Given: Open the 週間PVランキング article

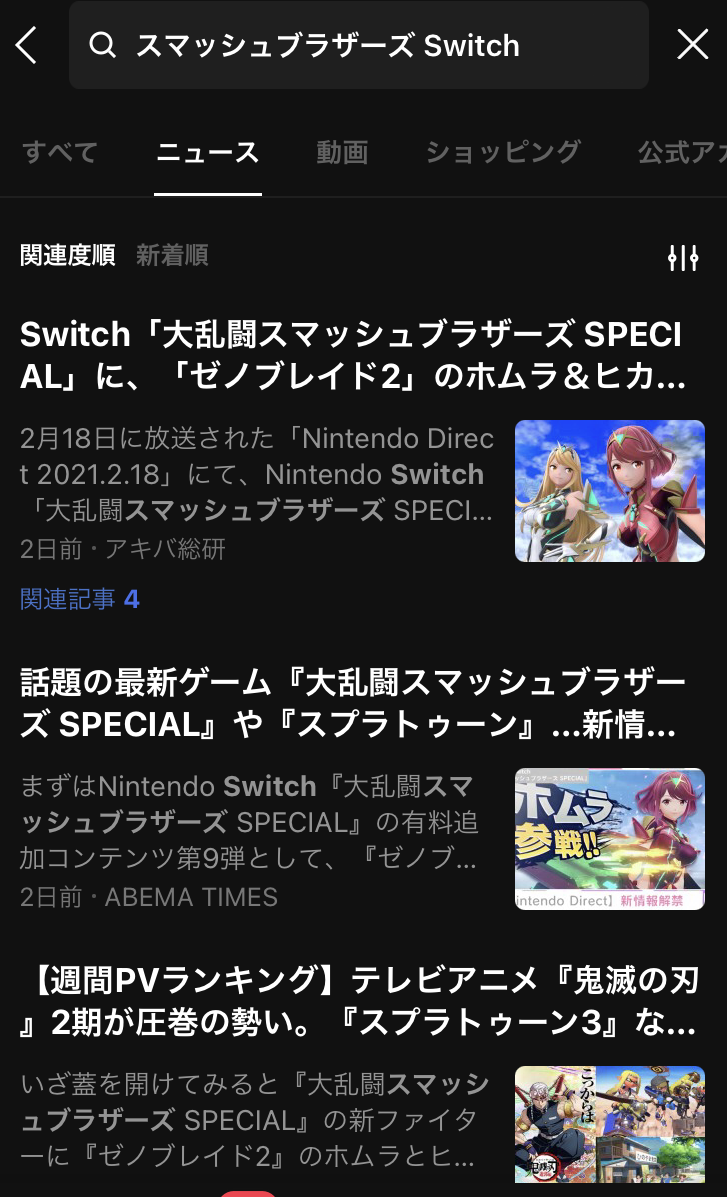Looking at the screenshot, I should tap(359, 1002).
